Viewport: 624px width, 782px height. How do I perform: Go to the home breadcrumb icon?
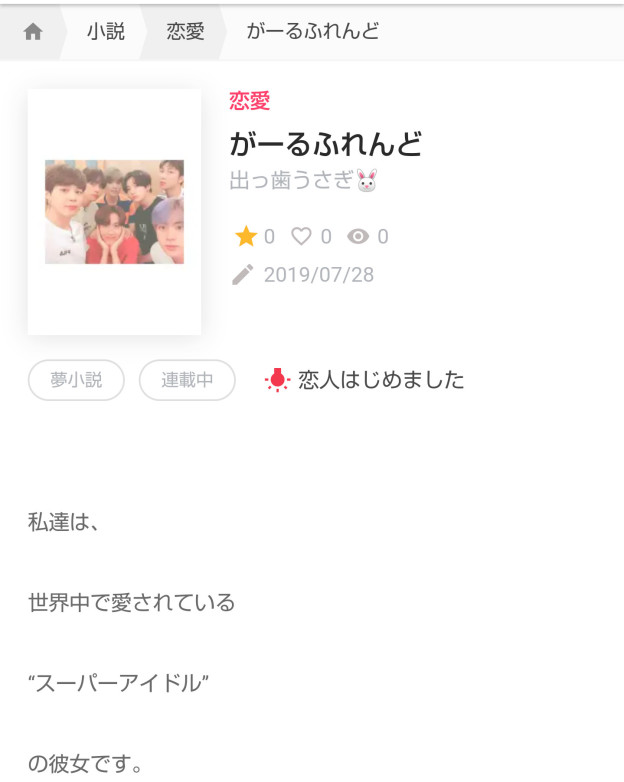33,32
